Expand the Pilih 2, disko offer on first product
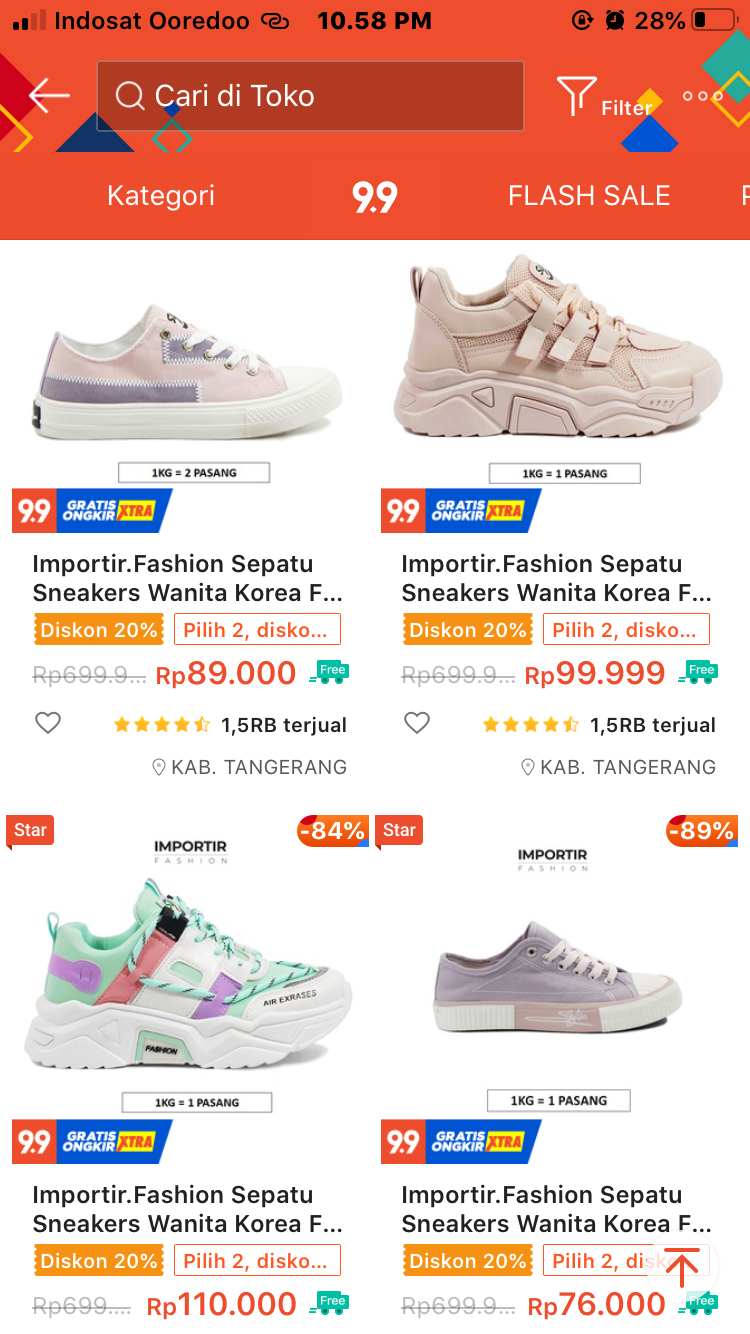The width and height of the screenshot is (750, 1334). pyautogui.click(x=257, y=629)
